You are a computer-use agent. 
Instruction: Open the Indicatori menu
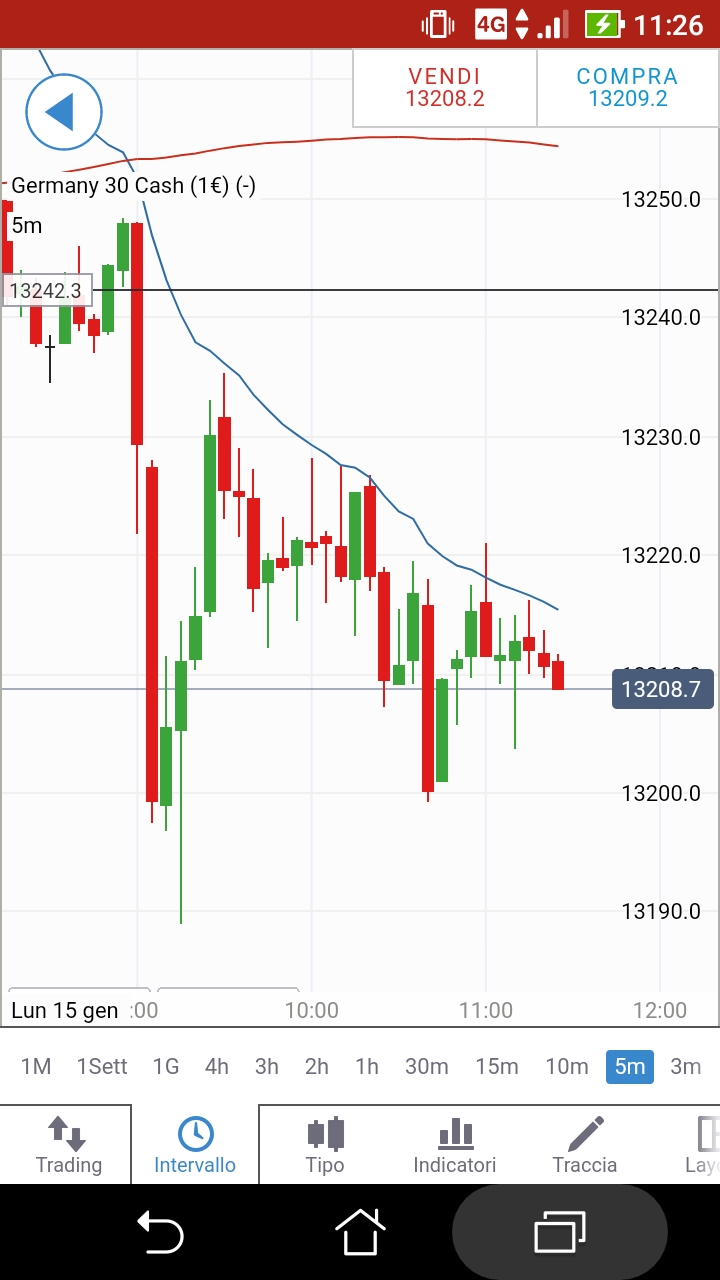[x=455, y=1145]
